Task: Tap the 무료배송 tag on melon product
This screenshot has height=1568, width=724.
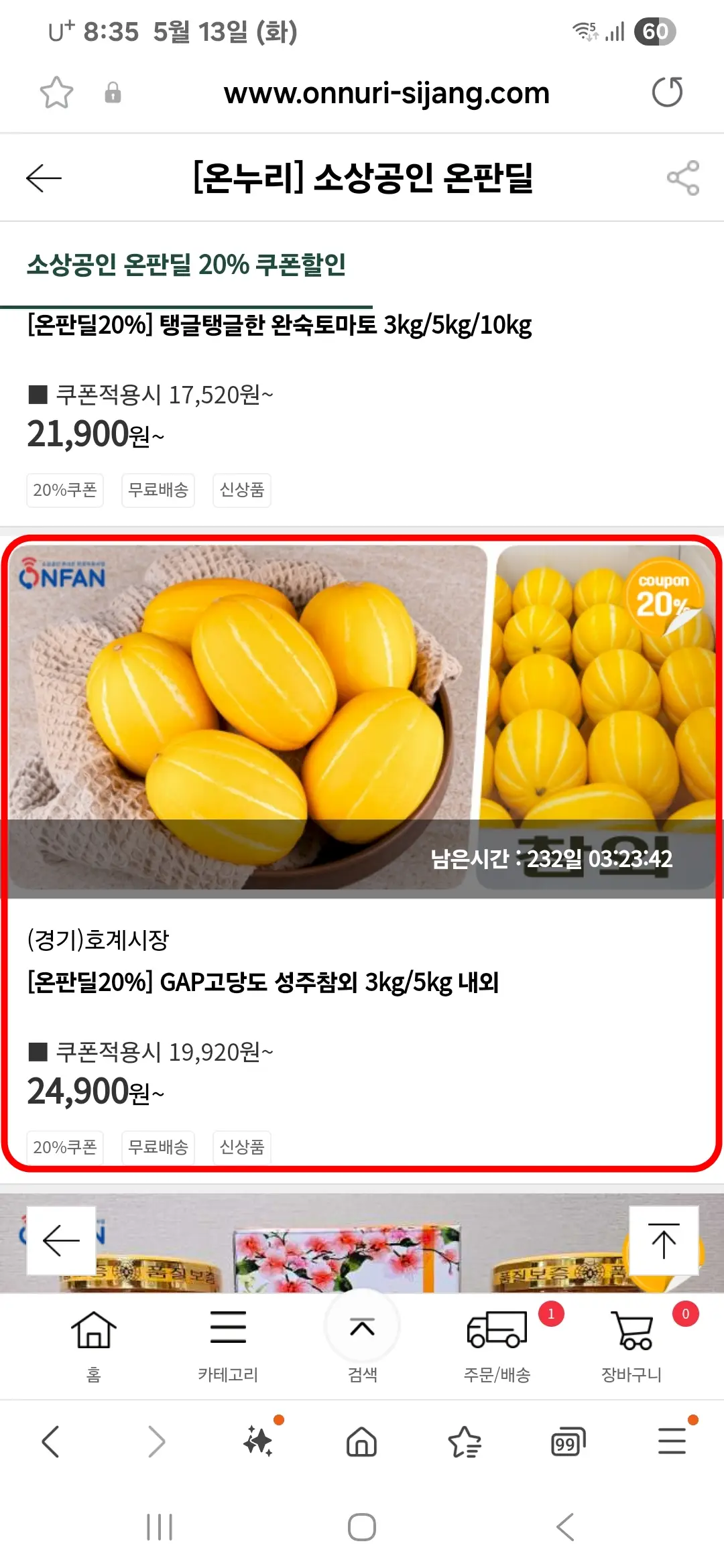Action: pos(158,1147)
